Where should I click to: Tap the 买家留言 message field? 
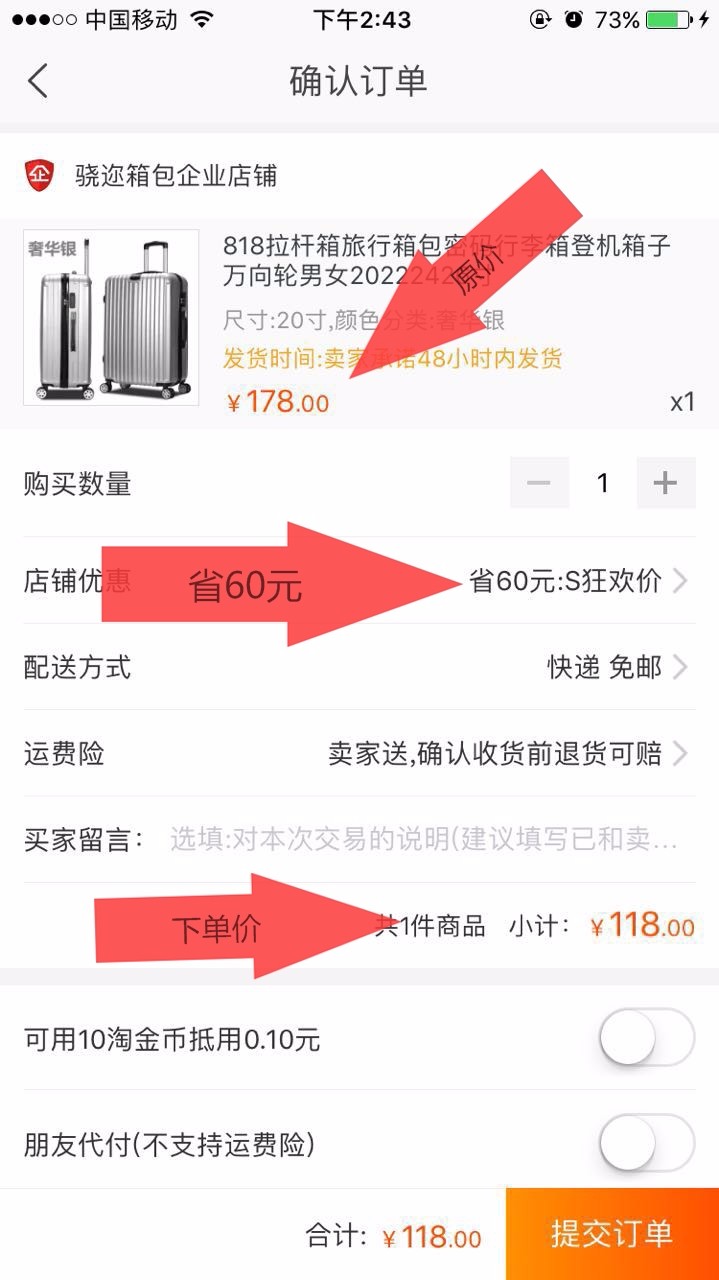click(x=424, y=840)
